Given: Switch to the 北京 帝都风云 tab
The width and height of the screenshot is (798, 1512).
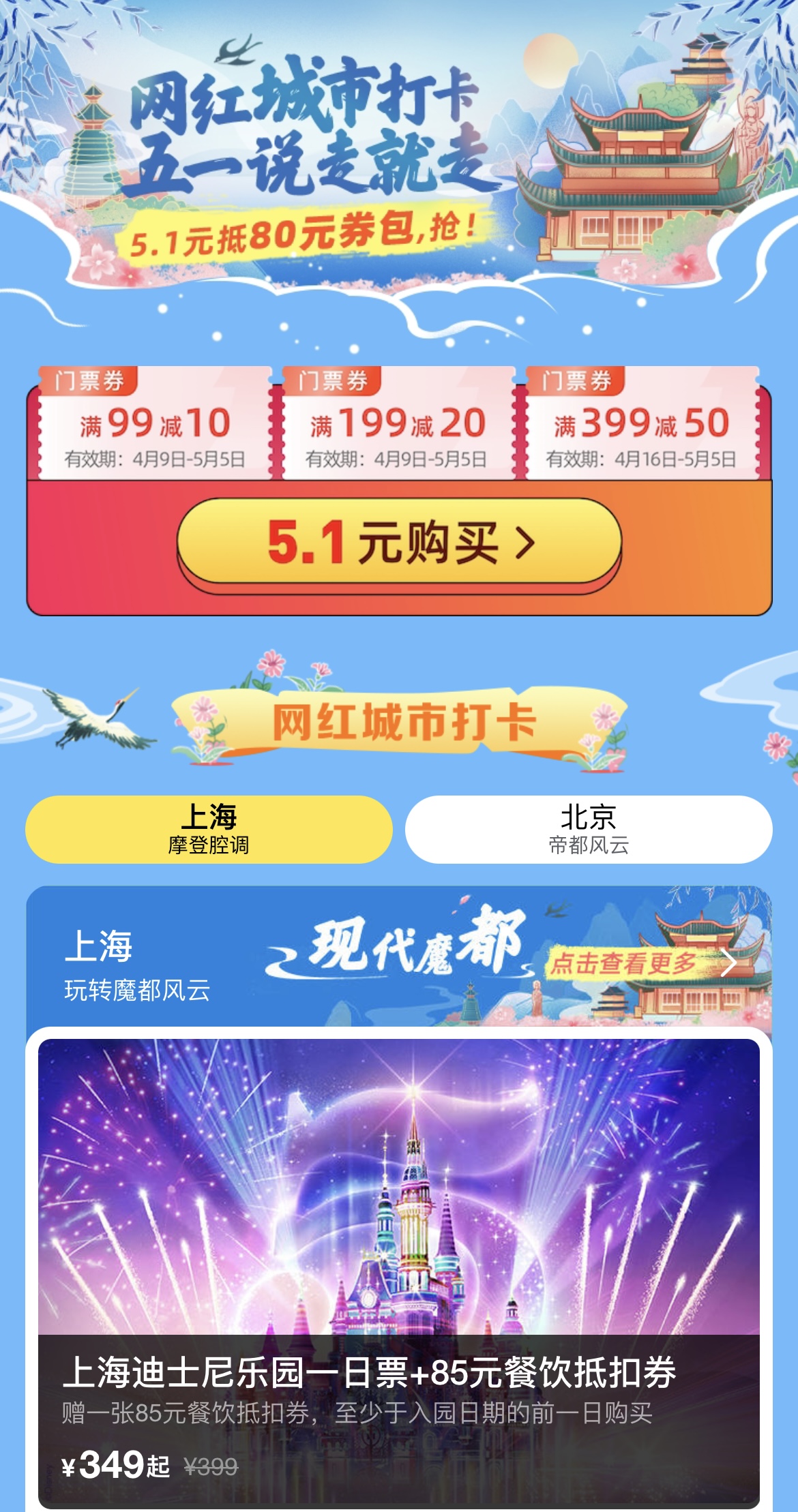Looking at the screenshot, I should tap(589, 829).
